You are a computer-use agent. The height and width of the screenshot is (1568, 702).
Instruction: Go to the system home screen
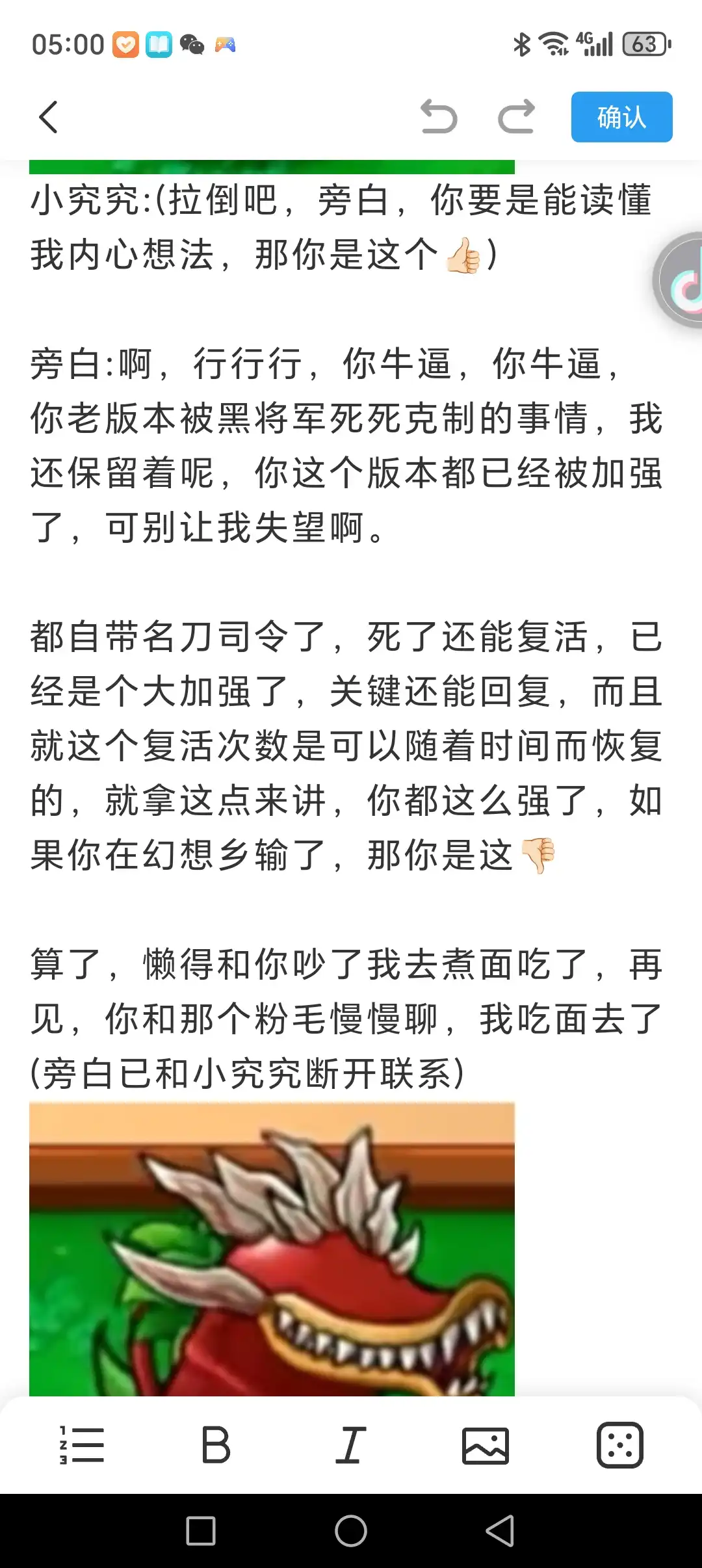point(351,1530)
